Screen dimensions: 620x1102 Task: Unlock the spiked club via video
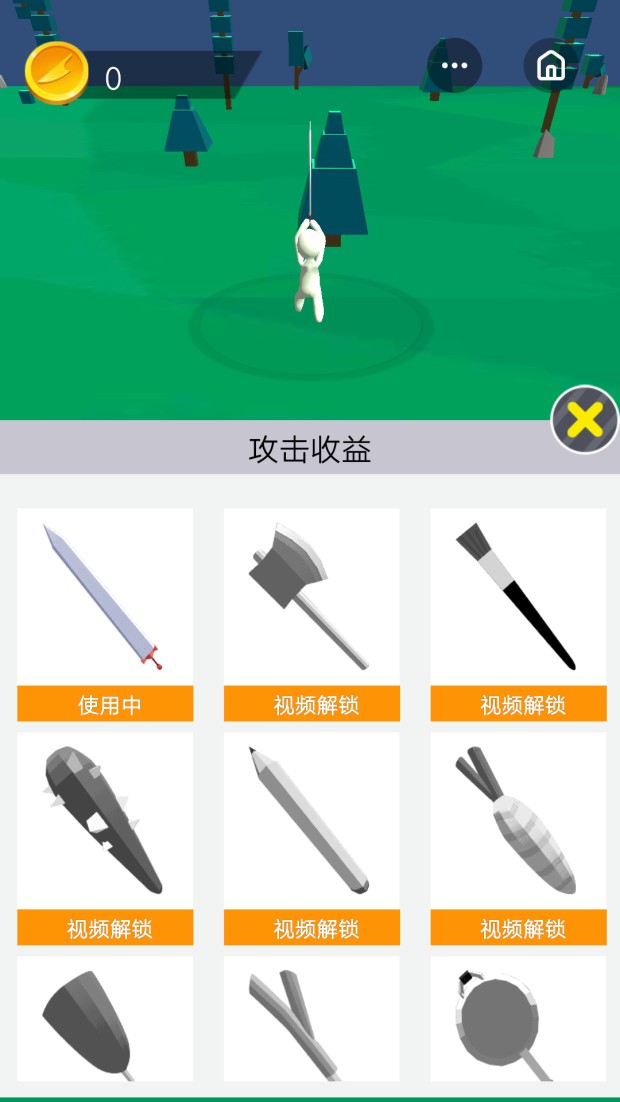pyautogui.click(x=105, y=928)
